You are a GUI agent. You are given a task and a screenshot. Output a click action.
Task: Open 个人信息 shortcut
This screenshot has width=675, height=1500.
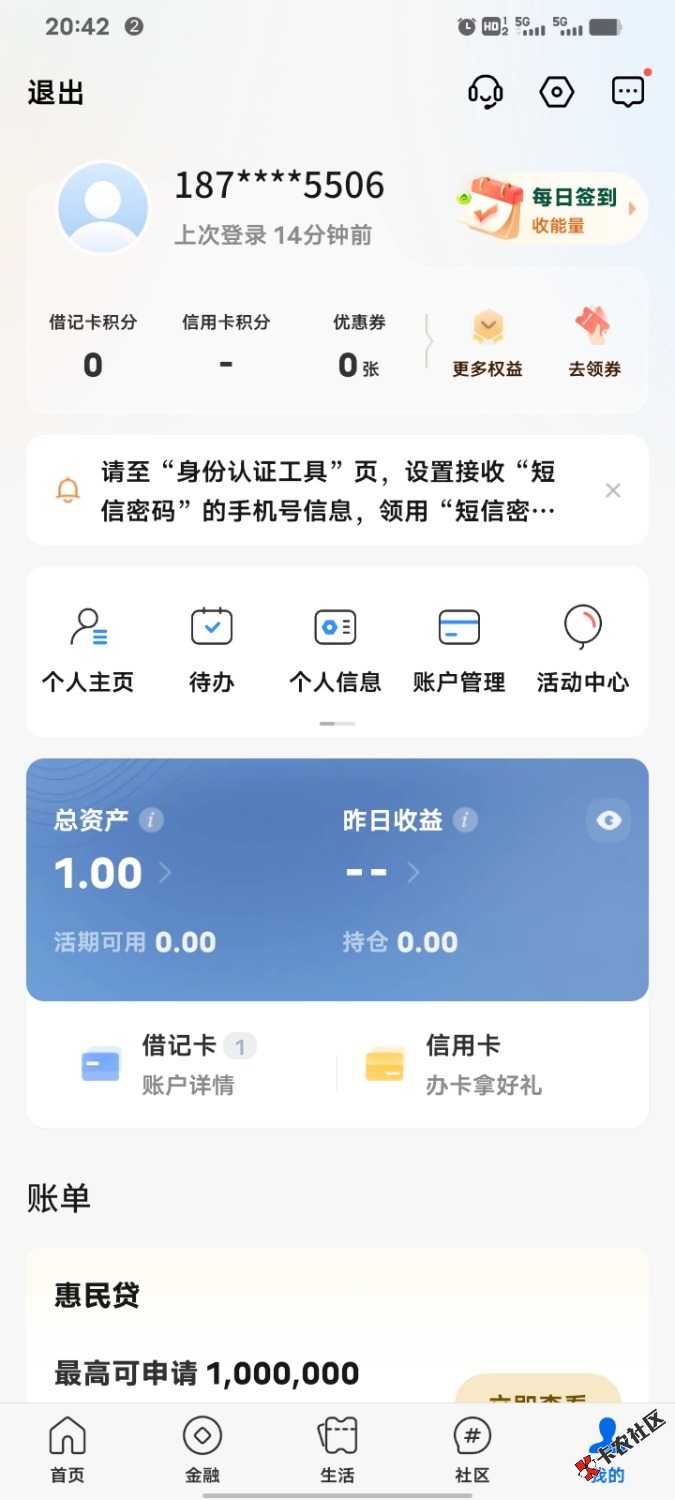pyautogui.click(x=335, y=650)
